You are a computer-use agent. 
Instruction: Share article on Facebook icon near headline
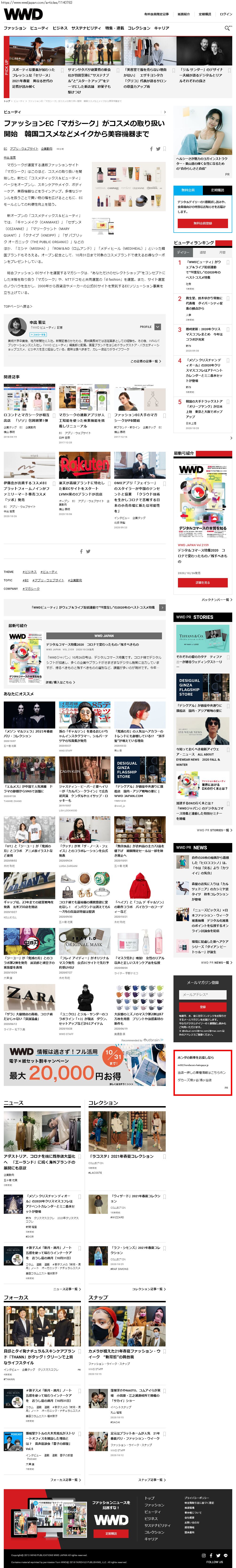point(151,149)
